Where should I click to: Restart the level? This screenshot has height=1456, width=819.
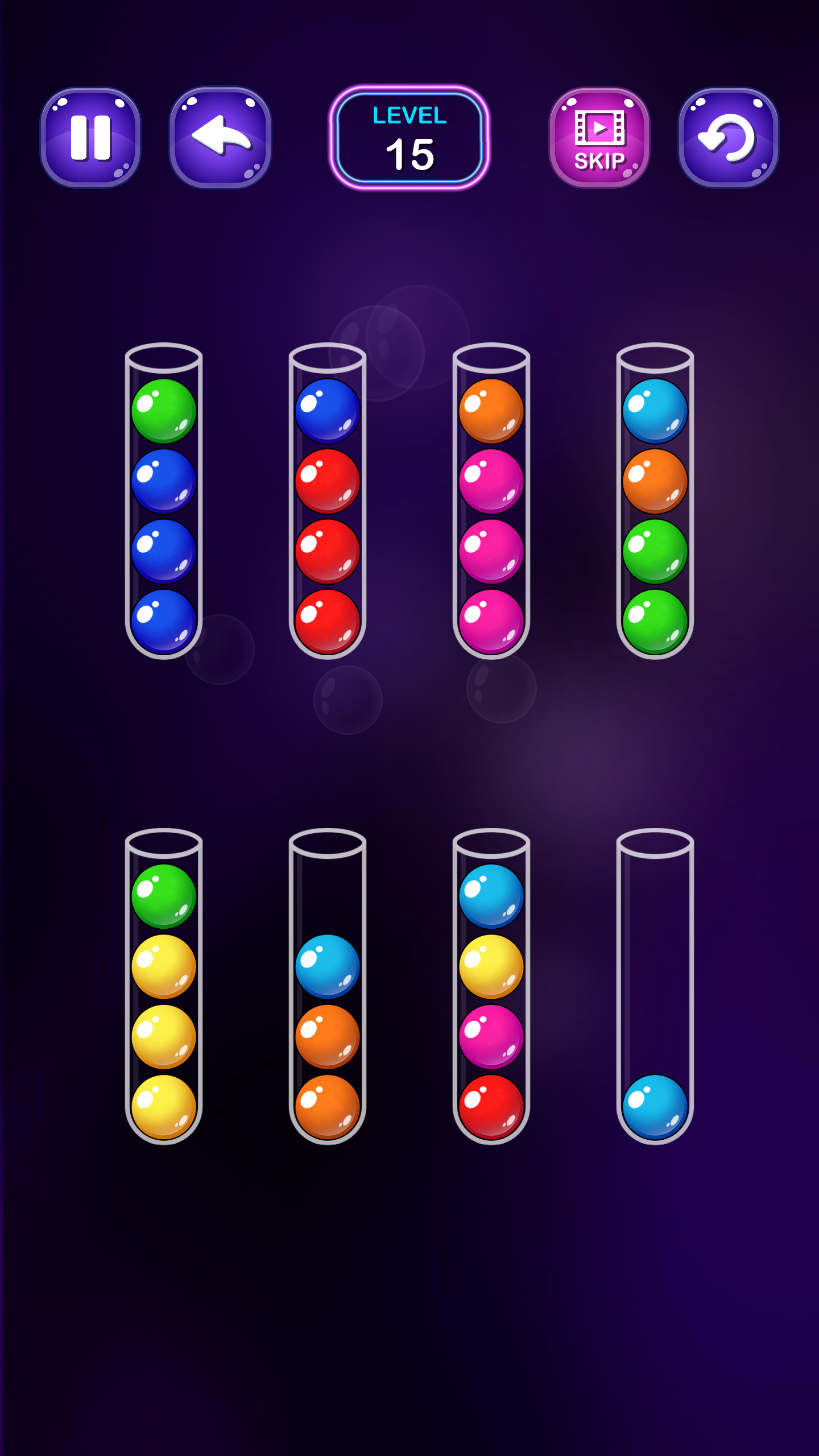pyautogui.click(x=728, y=138)
